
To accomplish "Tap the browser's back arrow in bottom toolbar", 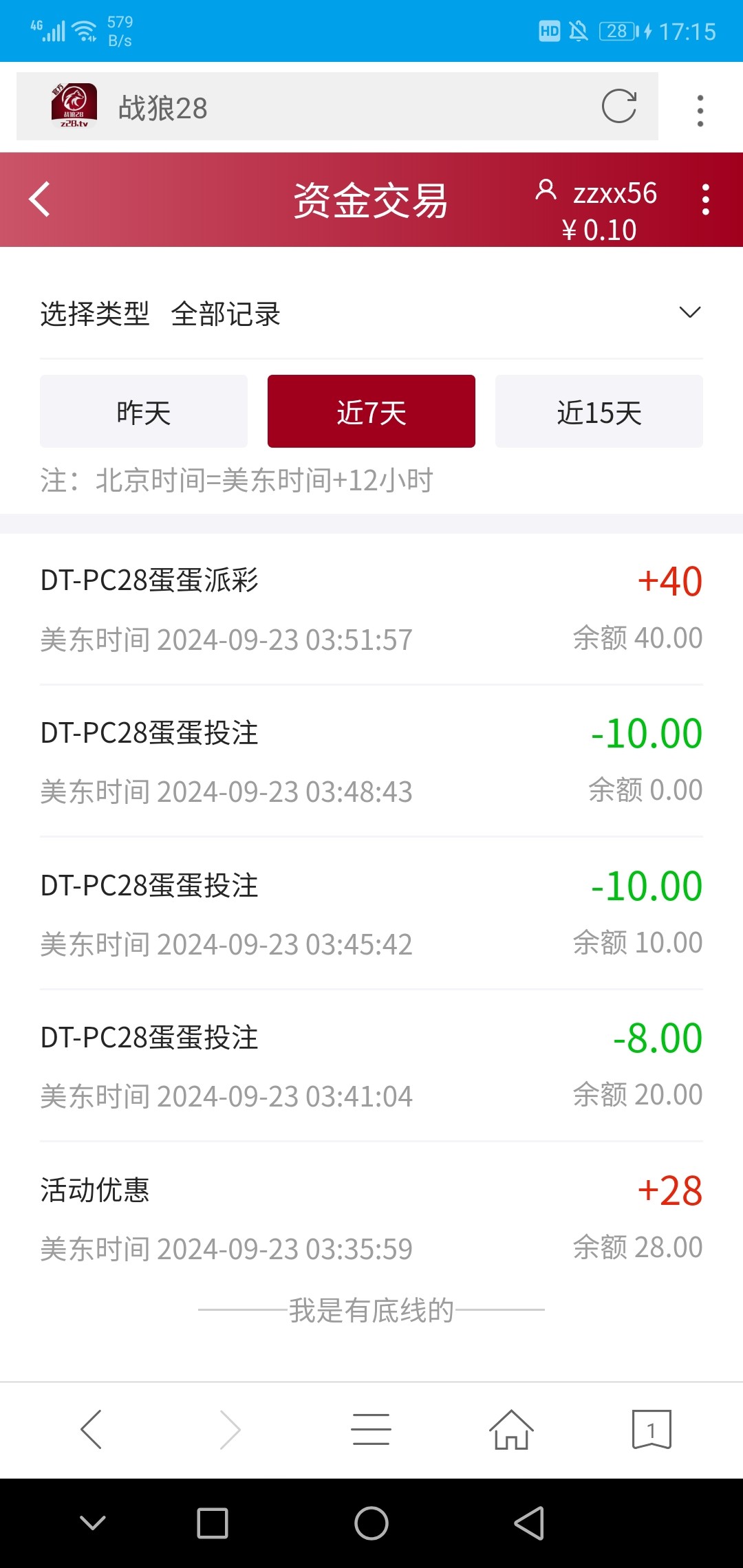I will (x=91, y=1430).
